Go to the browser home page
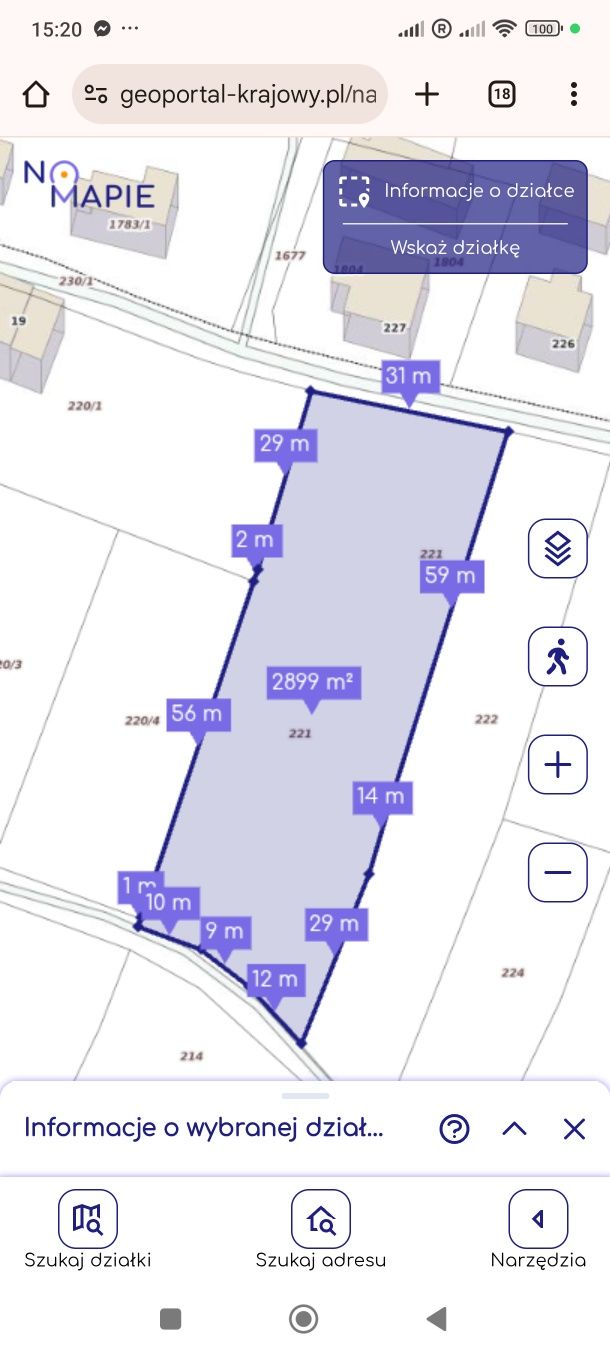Viewport: 610px width, 1356px height. click(36, 95)
